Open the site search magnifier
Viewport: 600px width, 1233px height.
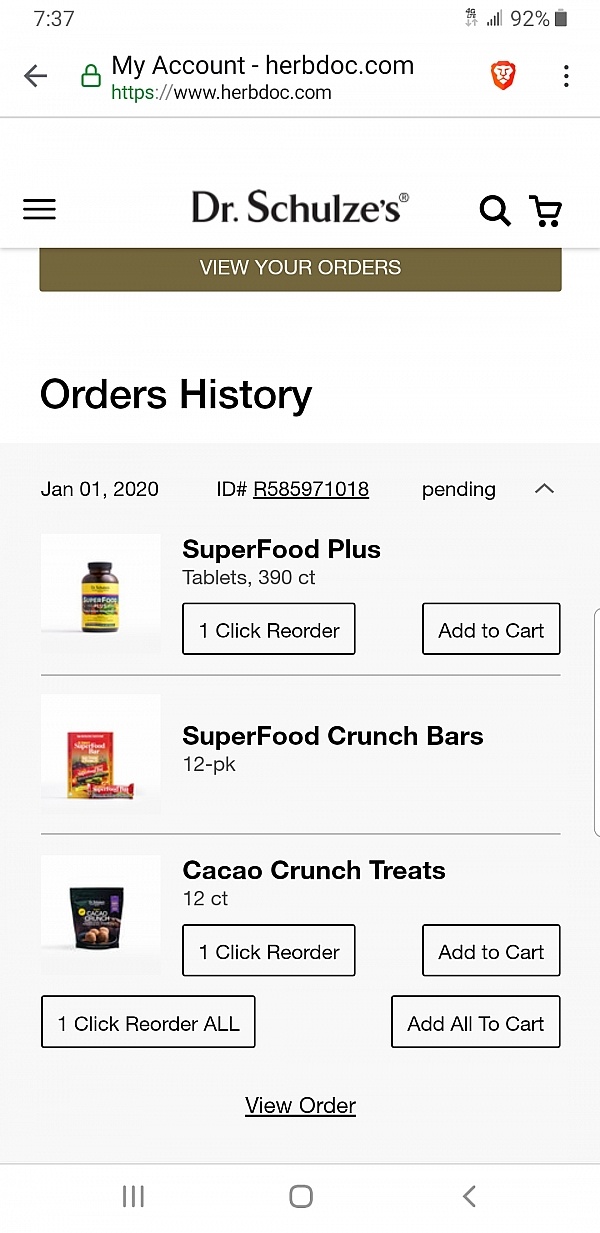[x=495, y=210]
